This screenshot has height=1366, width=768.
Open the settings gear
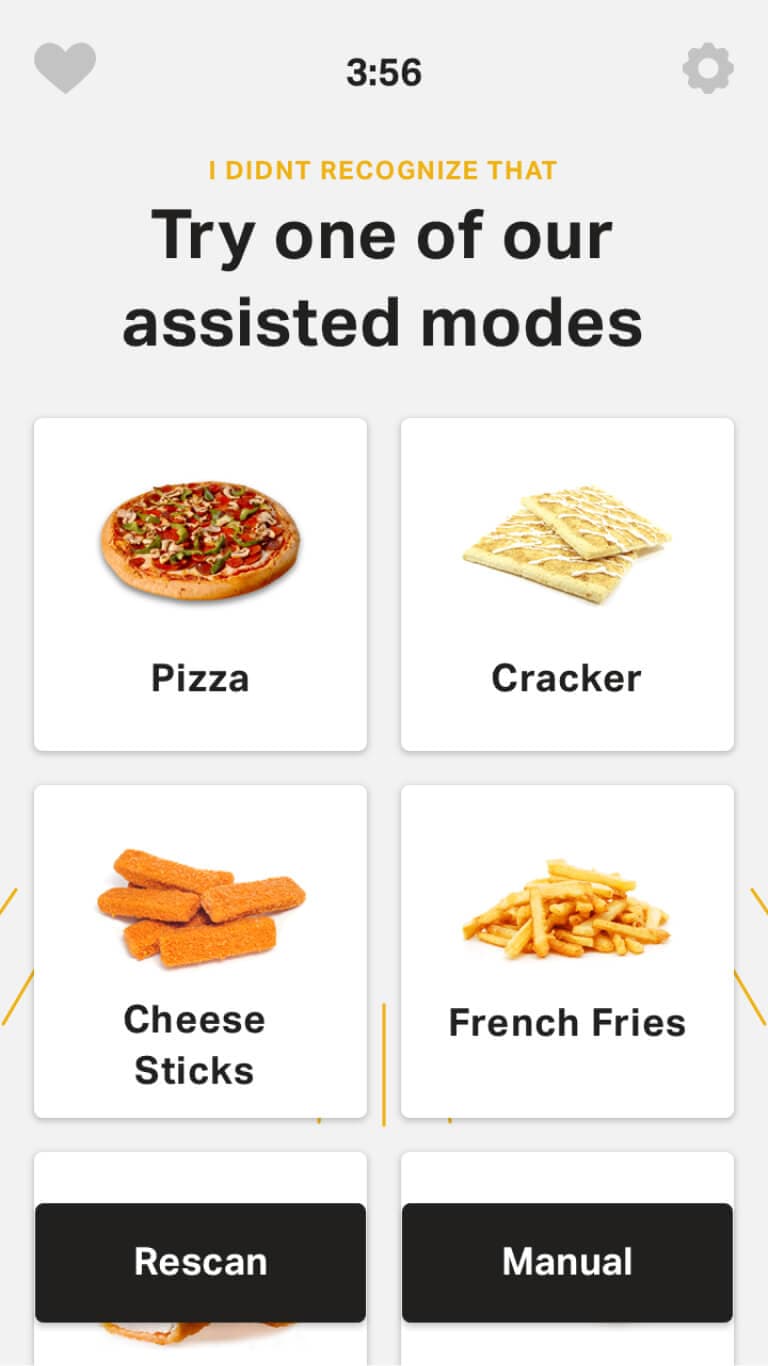coord(708,68)
